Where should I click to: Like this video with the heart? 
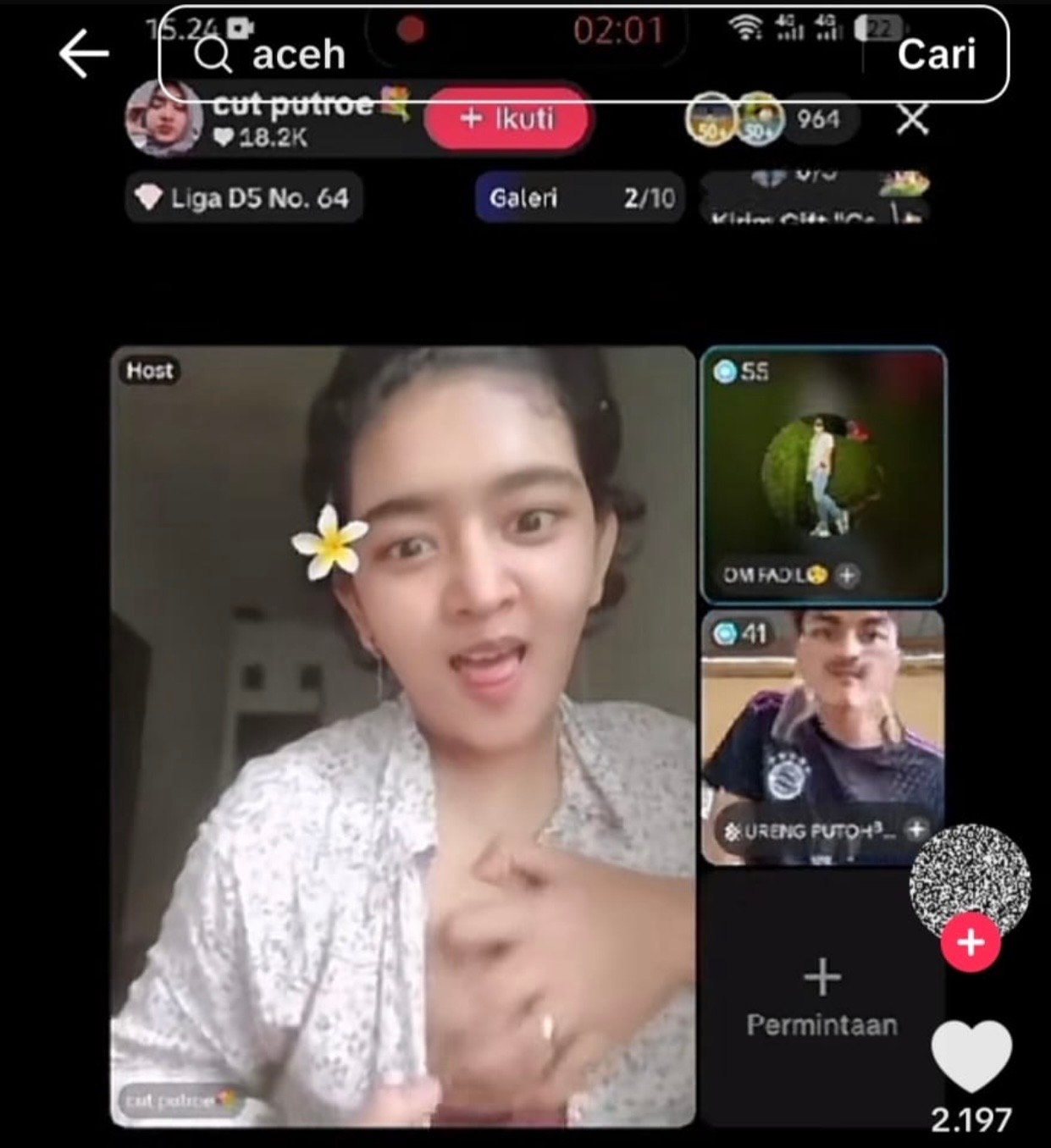point(971,1057)
